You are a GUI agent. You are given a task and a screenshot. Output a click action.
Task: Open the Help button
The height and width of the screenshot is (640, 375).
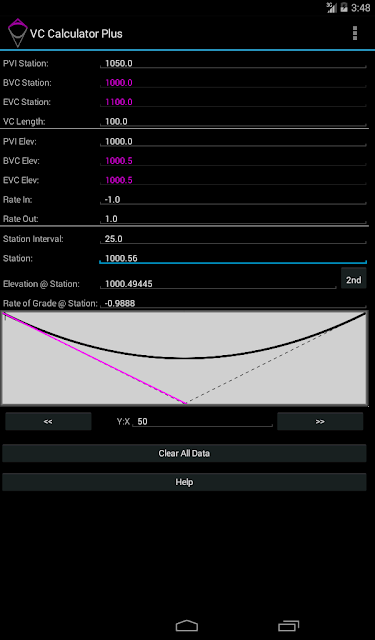point(184,482)
